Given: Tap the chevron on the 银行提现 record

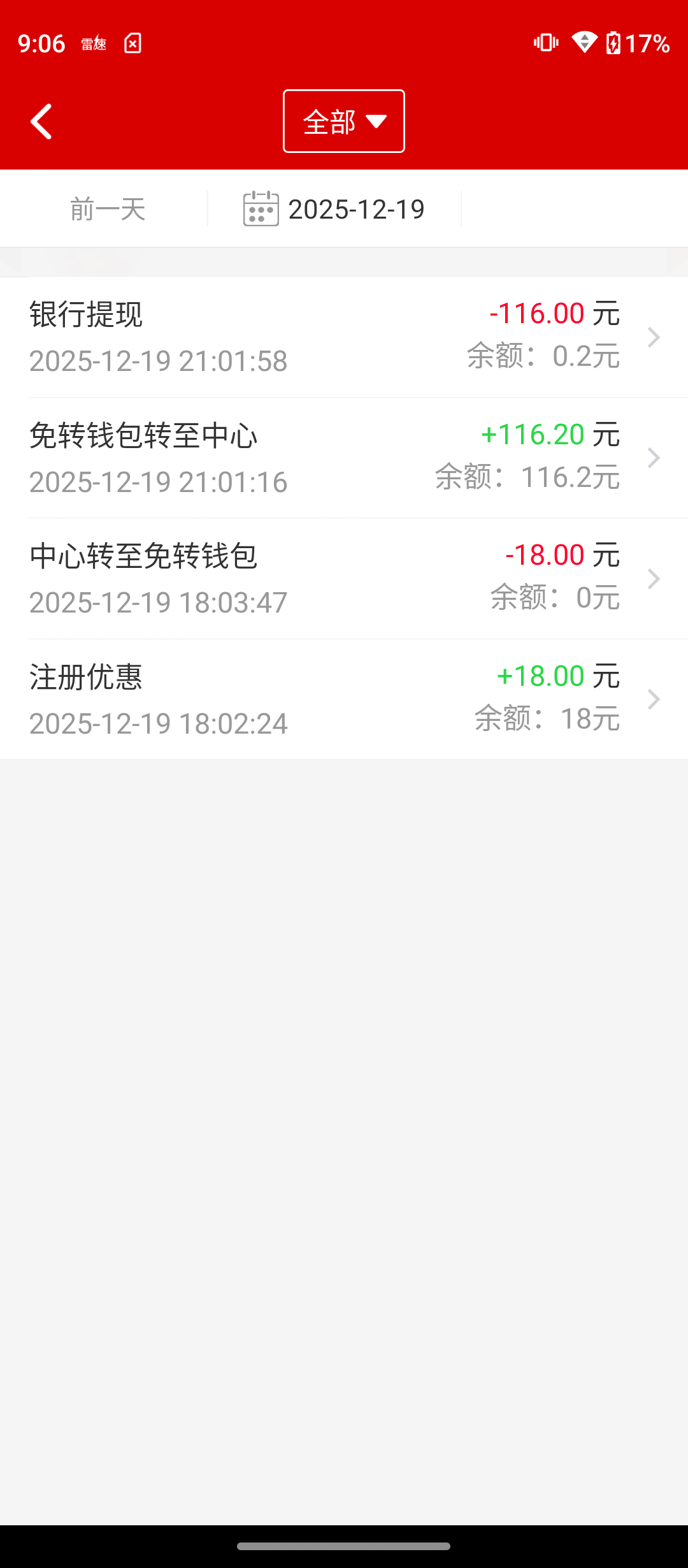Looking at the screenshot, I should [654, 337].
